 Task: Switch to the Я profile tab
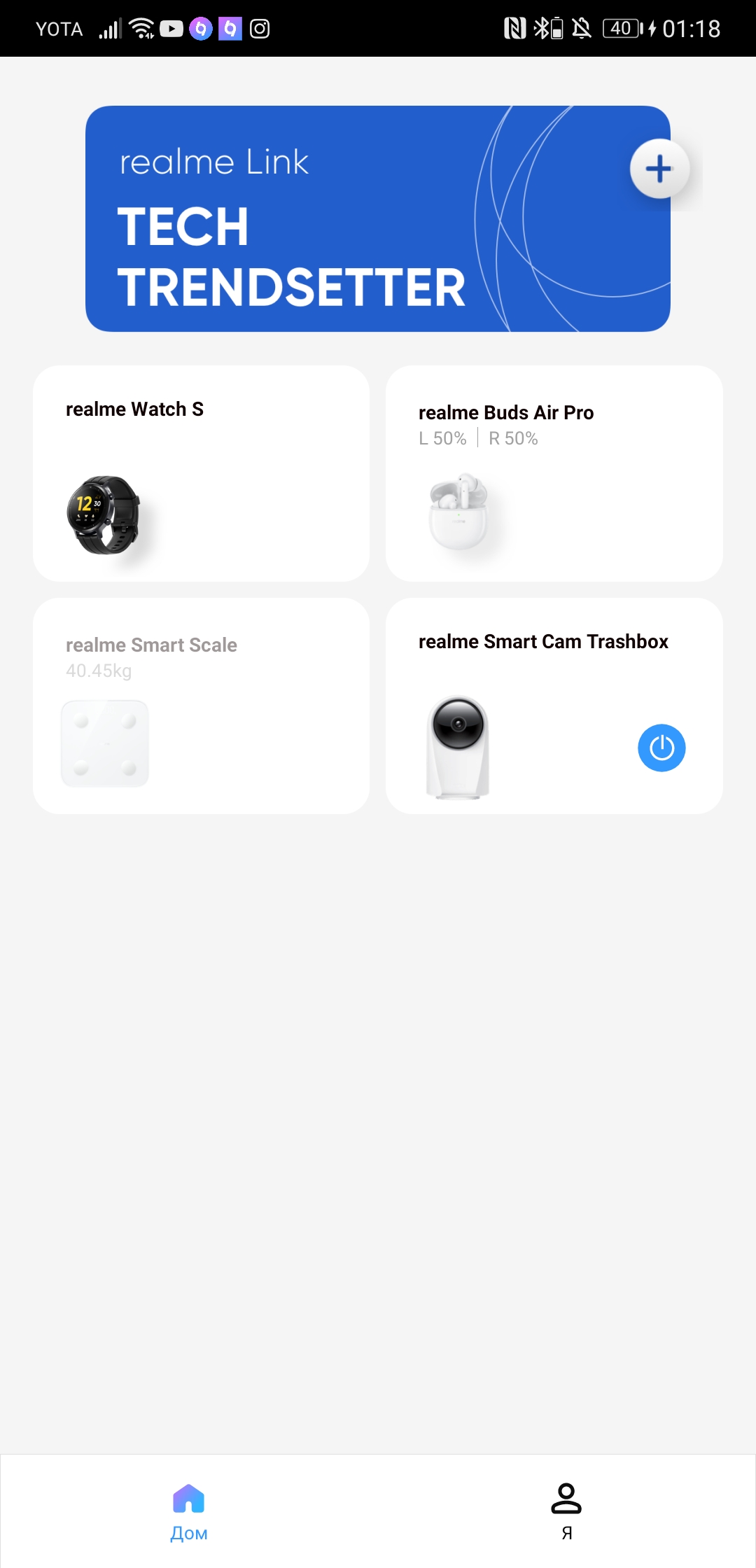pyautogui.click(x=566, y=1512)
